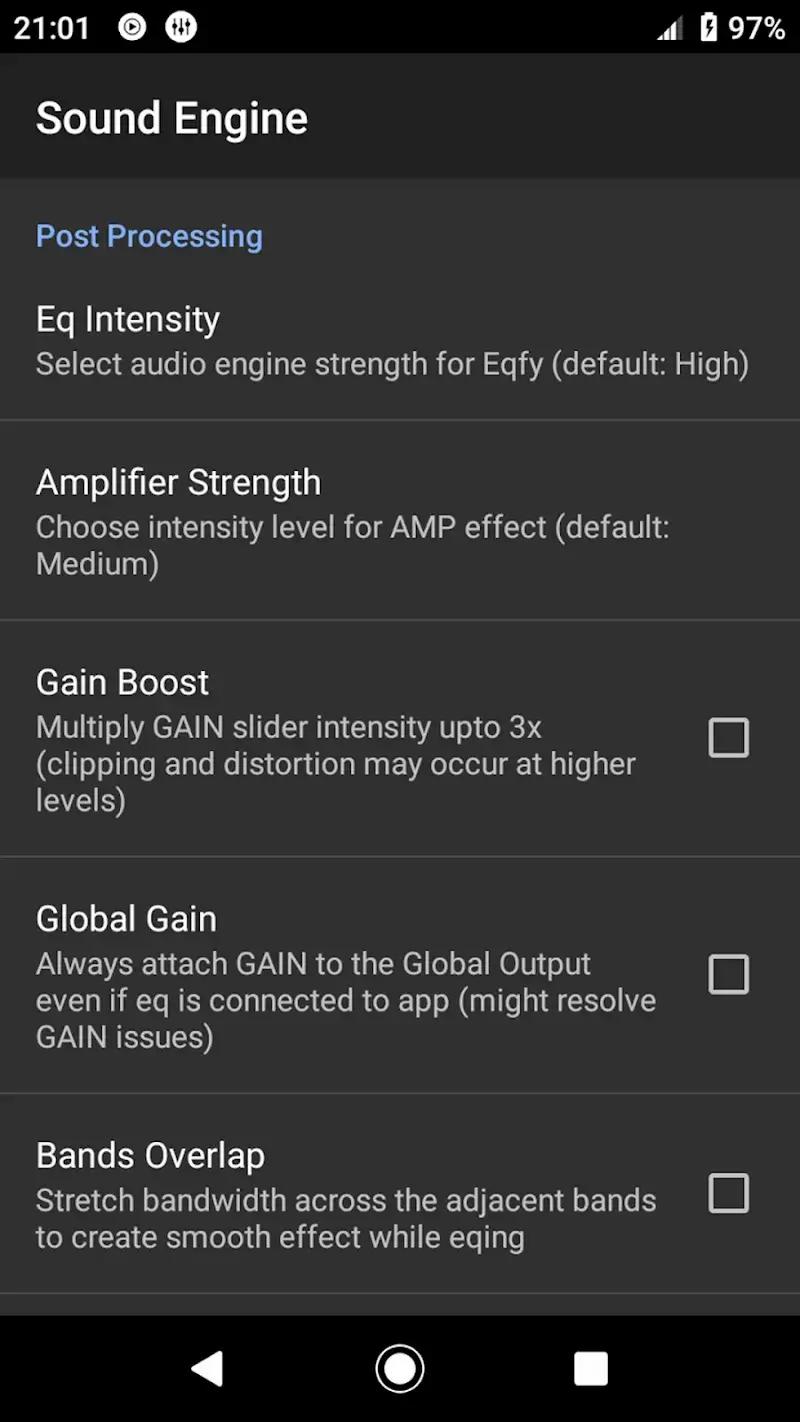Tap the play-circle notification icon in status bar
The height and width of the screenshot is (1422, 800).
(x=131, y=27)
